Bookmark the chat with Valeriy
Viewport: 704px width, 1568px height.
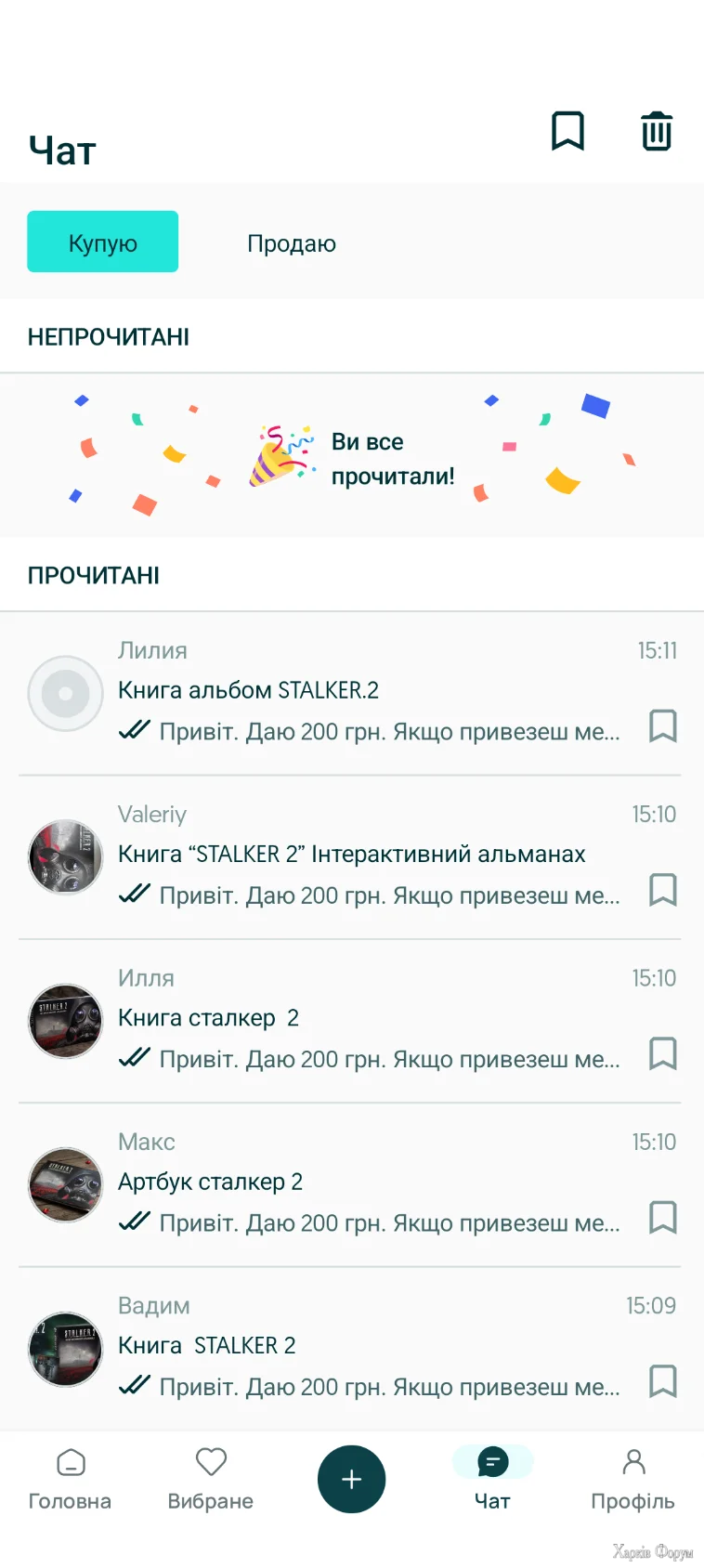click(662, 890)
